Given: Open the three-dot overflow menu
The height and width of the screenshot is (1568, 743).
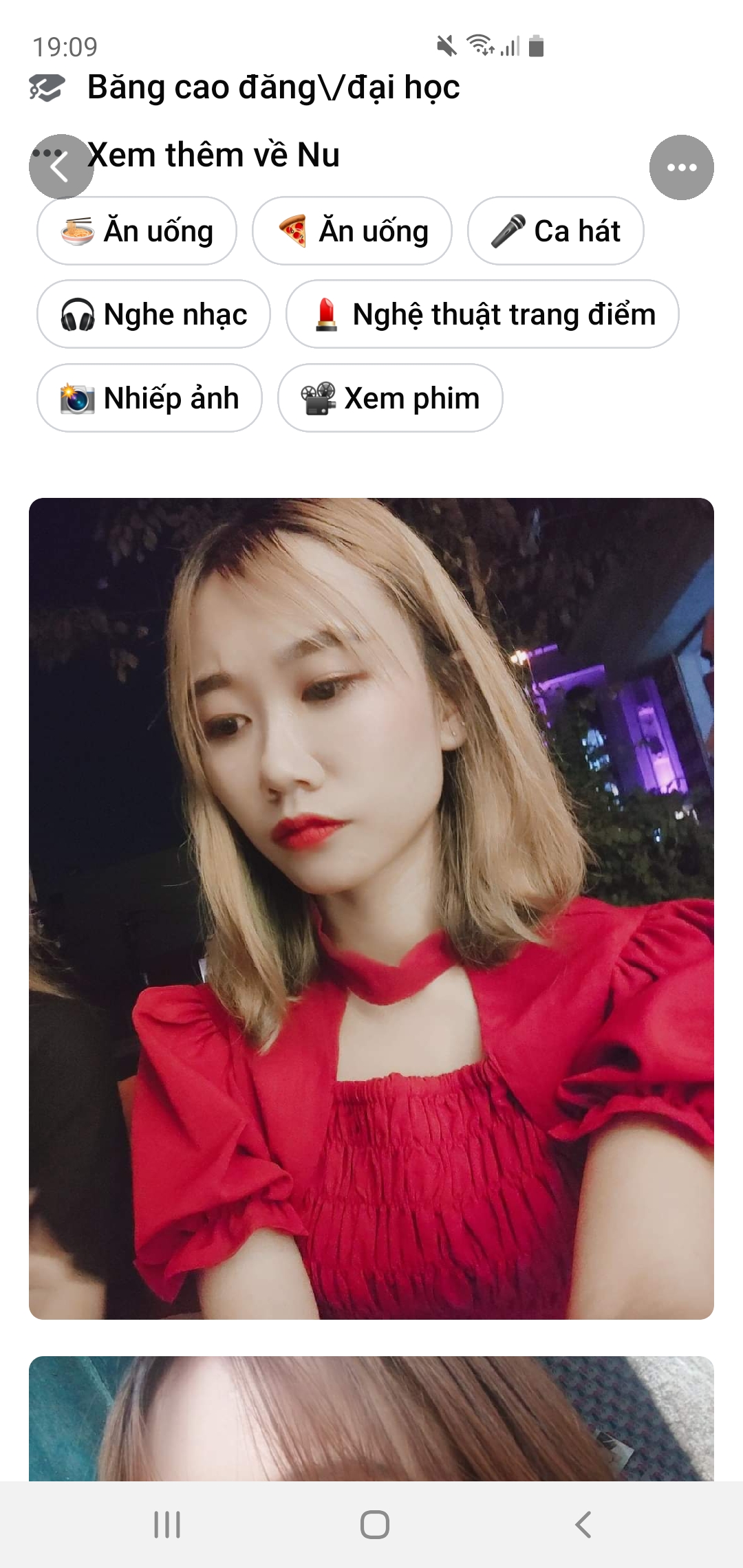Looking at the screenshot, I should pos(681,167).
